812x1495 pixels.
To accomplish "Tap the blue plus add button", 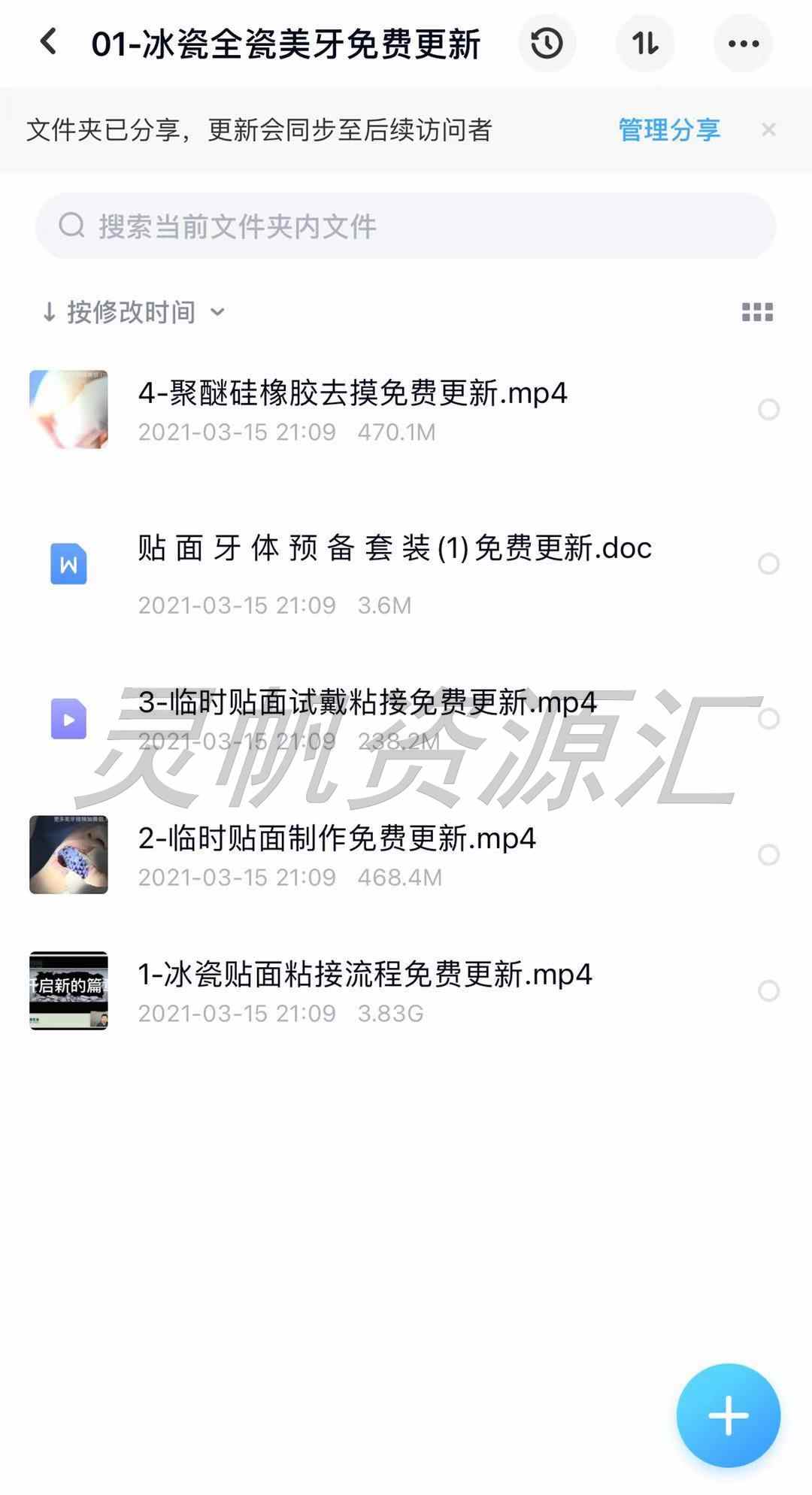I will 728,1415.
